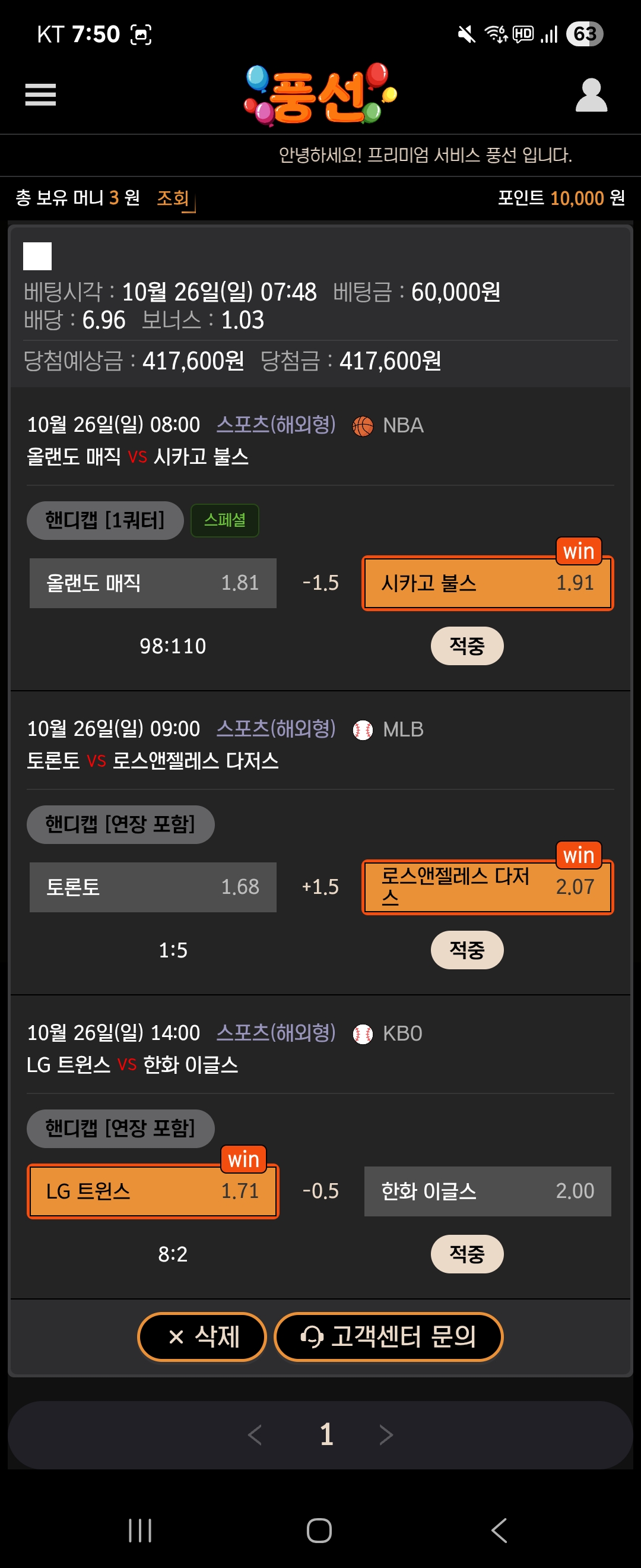Viewport: 641px width, 1568px height.
Task: Contact support via 고객센터 문의 button
Action: click(388, 1336)
